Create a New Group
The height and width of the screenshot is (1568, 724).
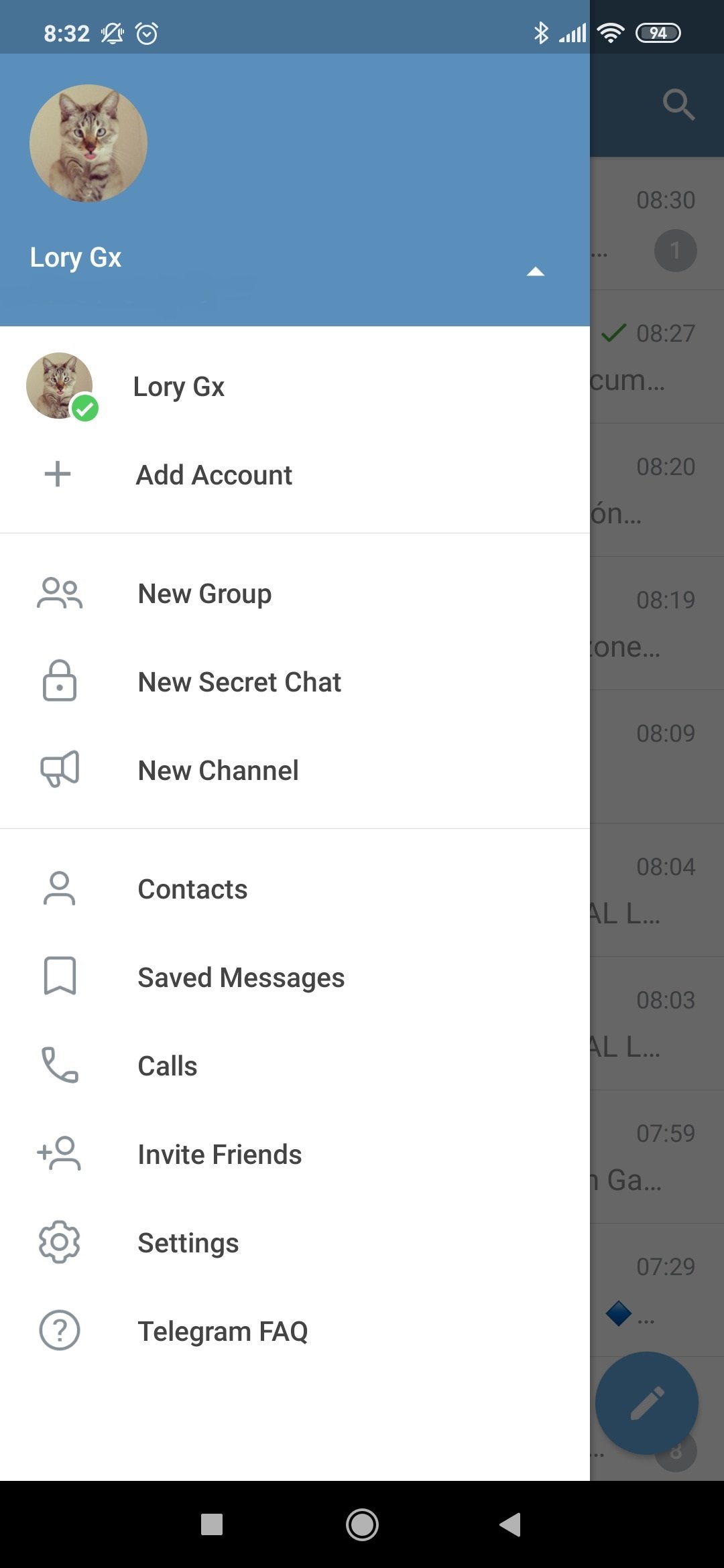[295, 594]
